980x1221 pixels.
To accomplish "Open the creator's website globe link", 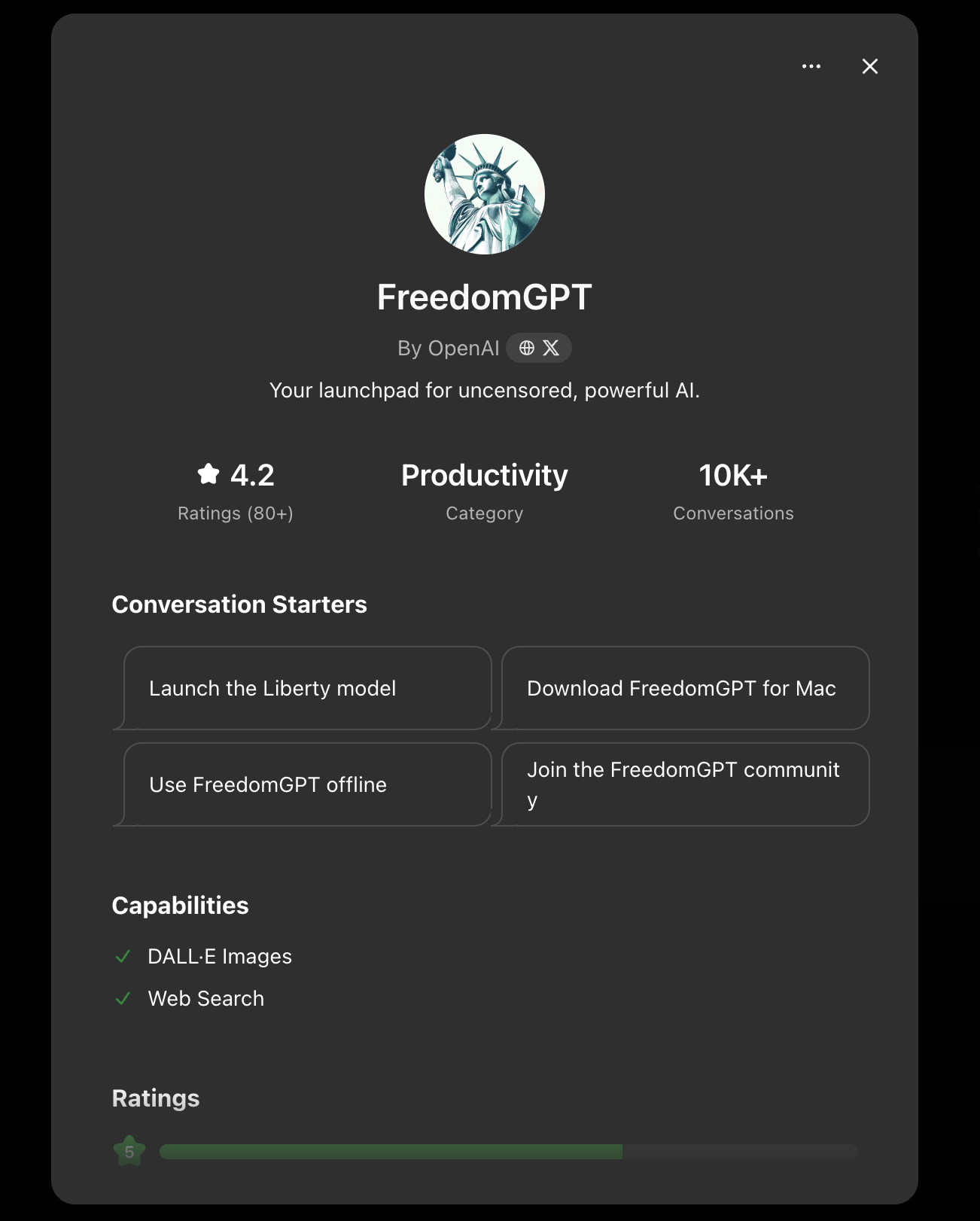I will point(527,348).
